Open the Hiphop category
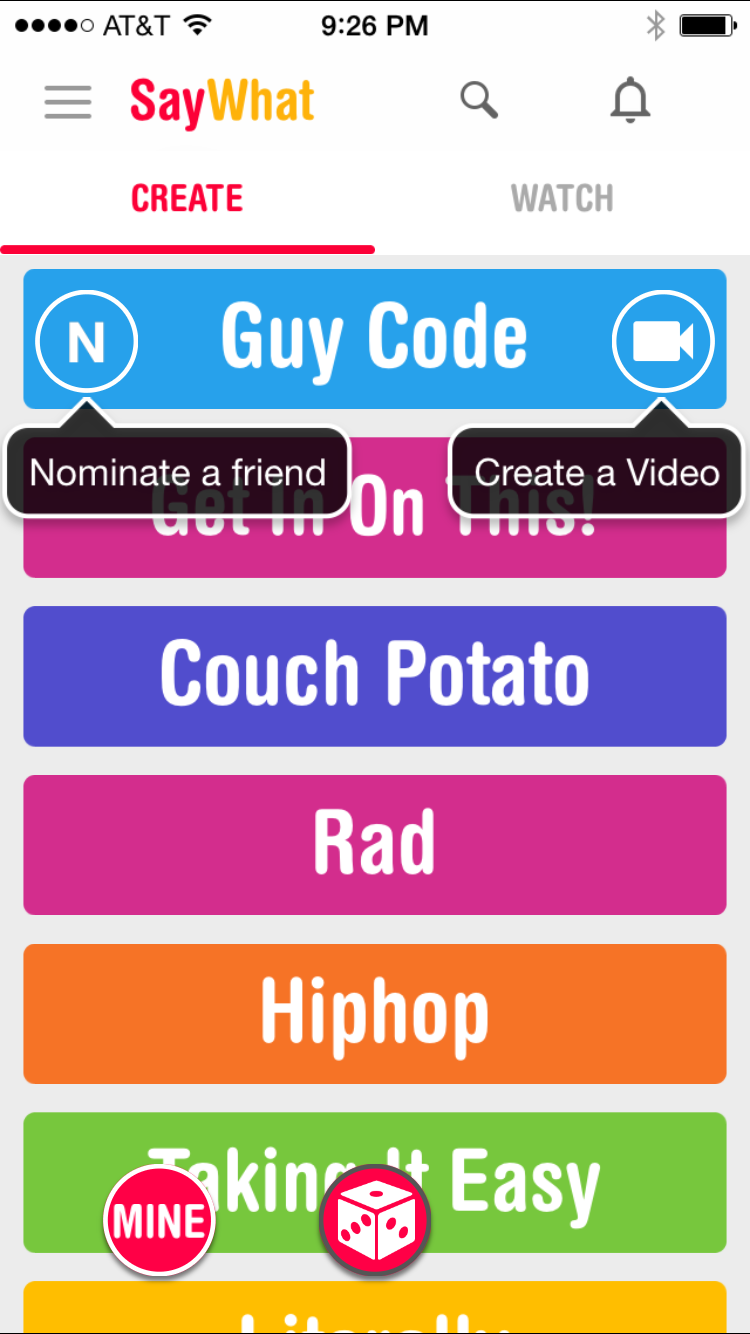Screen dimensions: 750x1334 375,1013
